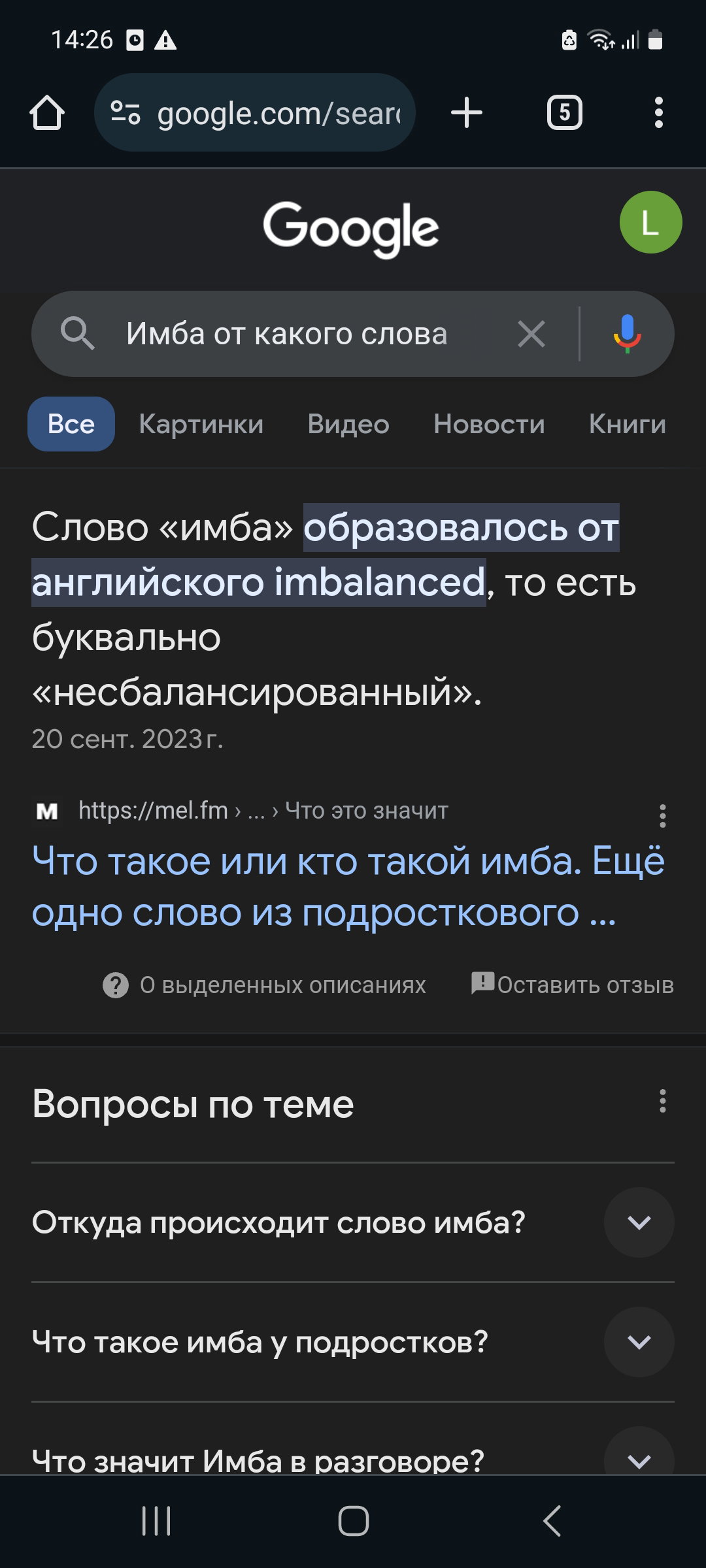Open the Google account avatar
Image resolution: width=706 pixels, height=1568 pixels.
pyautogui.click(x=650, y=222)
